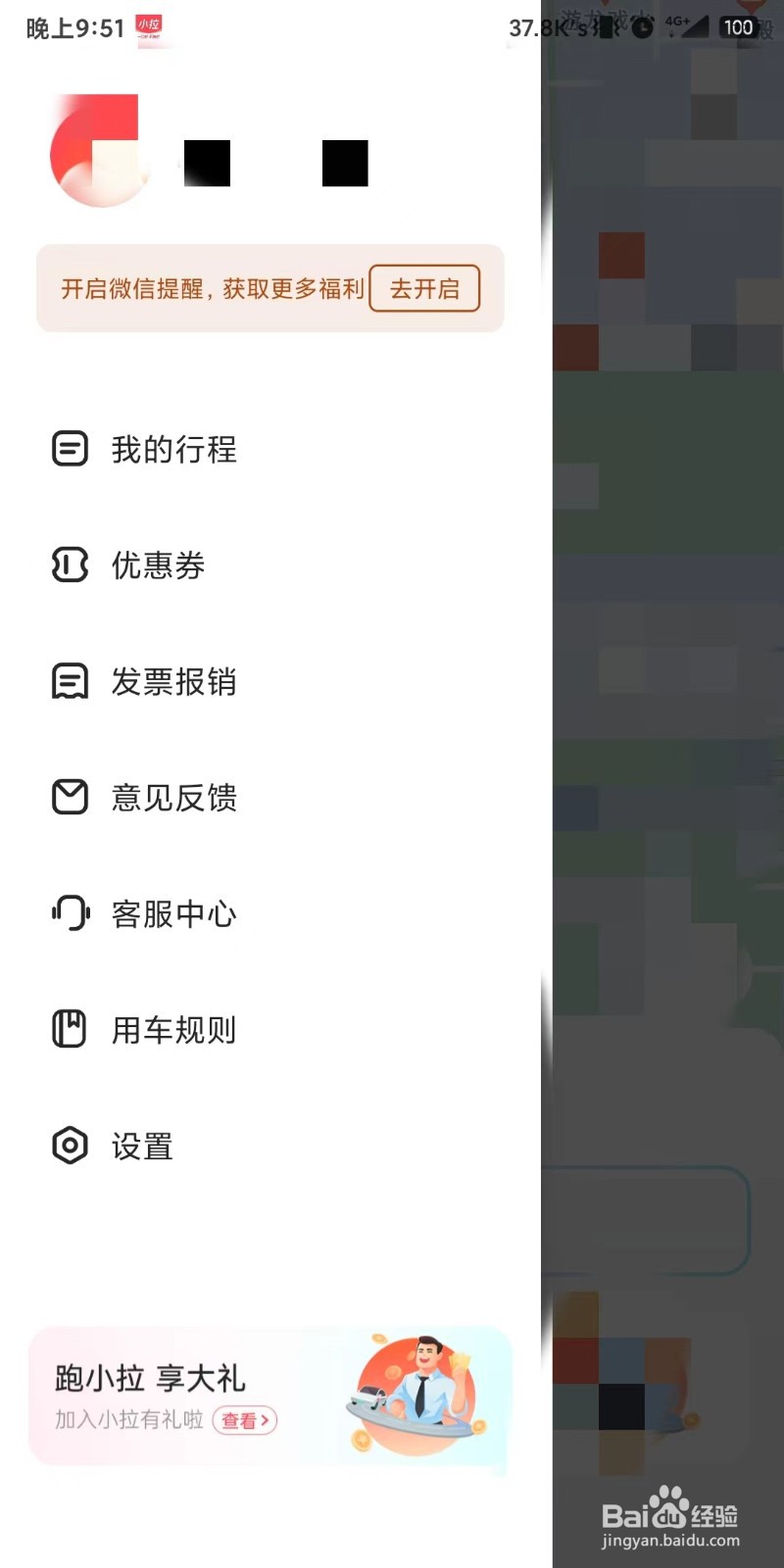Screen dimensions: 784x1568
Task: Select the 客服中心 menu entry
Action: (173, 913)
